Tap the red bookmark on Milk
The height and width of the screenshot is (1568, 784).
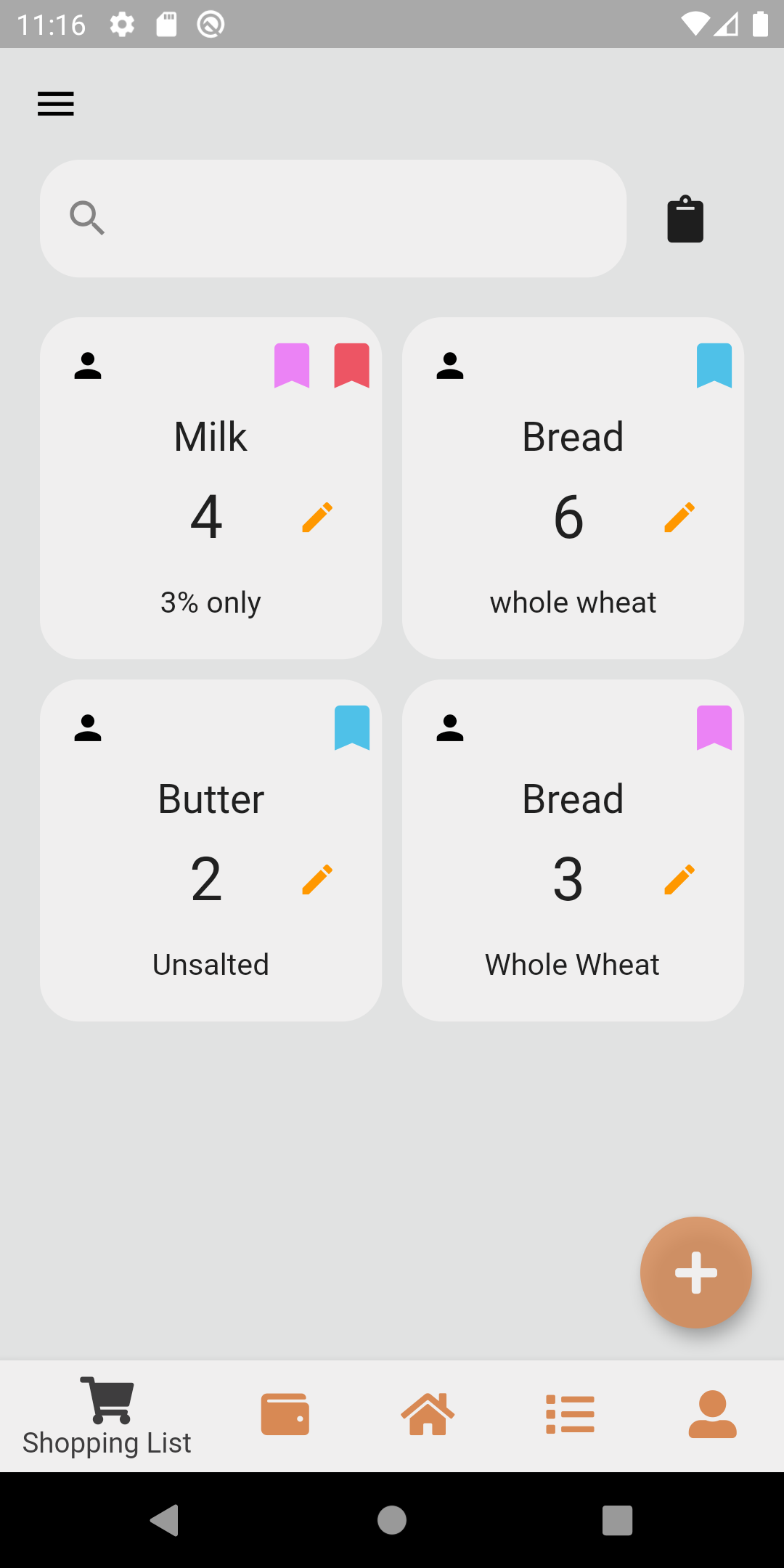(352, 366)
